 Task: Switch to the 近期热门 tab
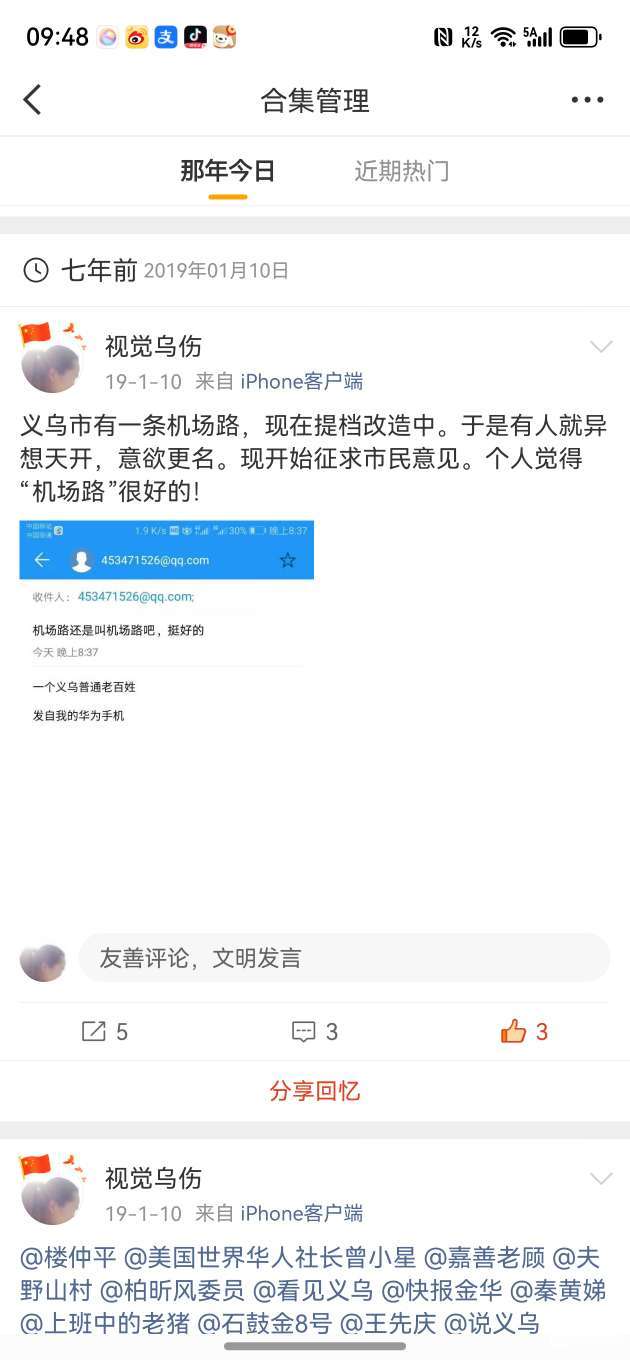click(401, 171)
